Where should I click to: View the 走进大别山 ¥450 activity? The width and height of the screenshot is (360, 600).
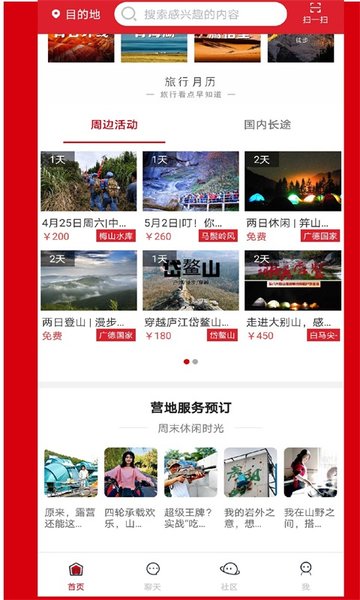[x=293, y=296]
